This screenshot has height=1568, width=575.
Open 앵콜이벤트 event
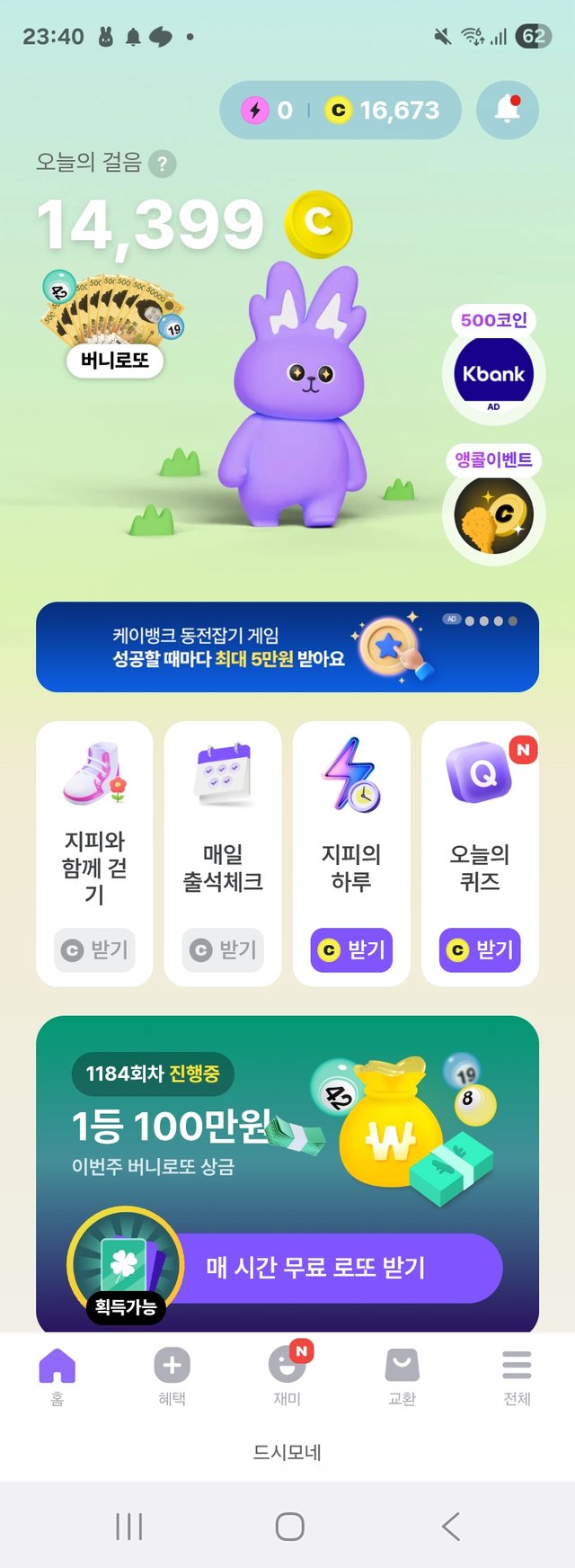click(x=493, y=514)
